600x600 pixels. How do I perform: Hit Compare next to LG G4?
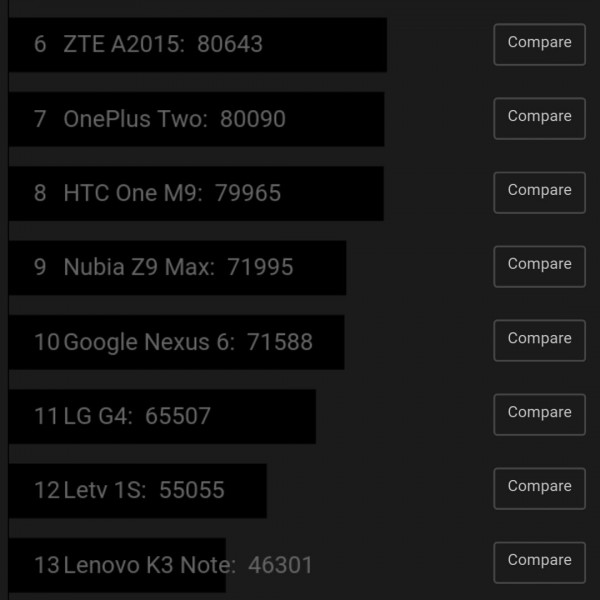click(539, 414)
